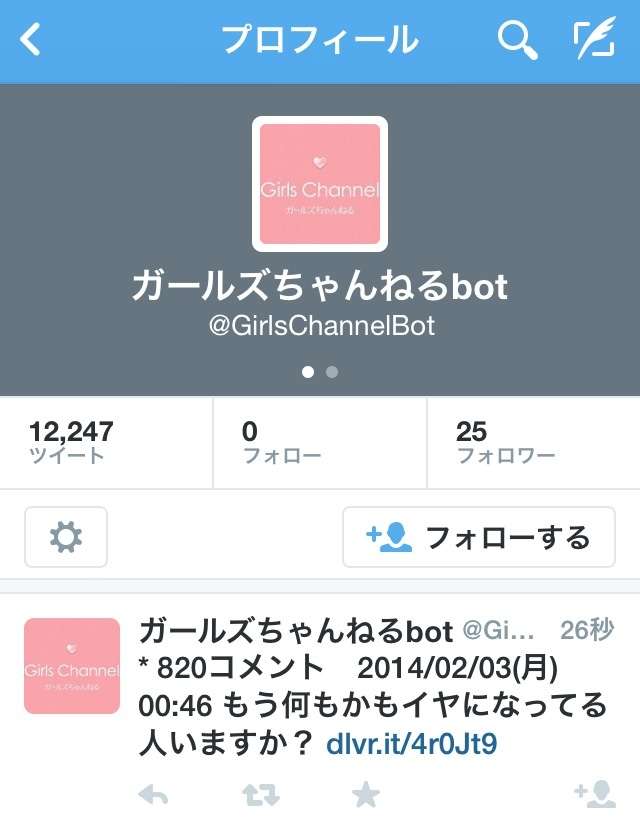The image size is (640, 823).
Task: Open the Girls Channel profile picture
Action: (320, 184)
